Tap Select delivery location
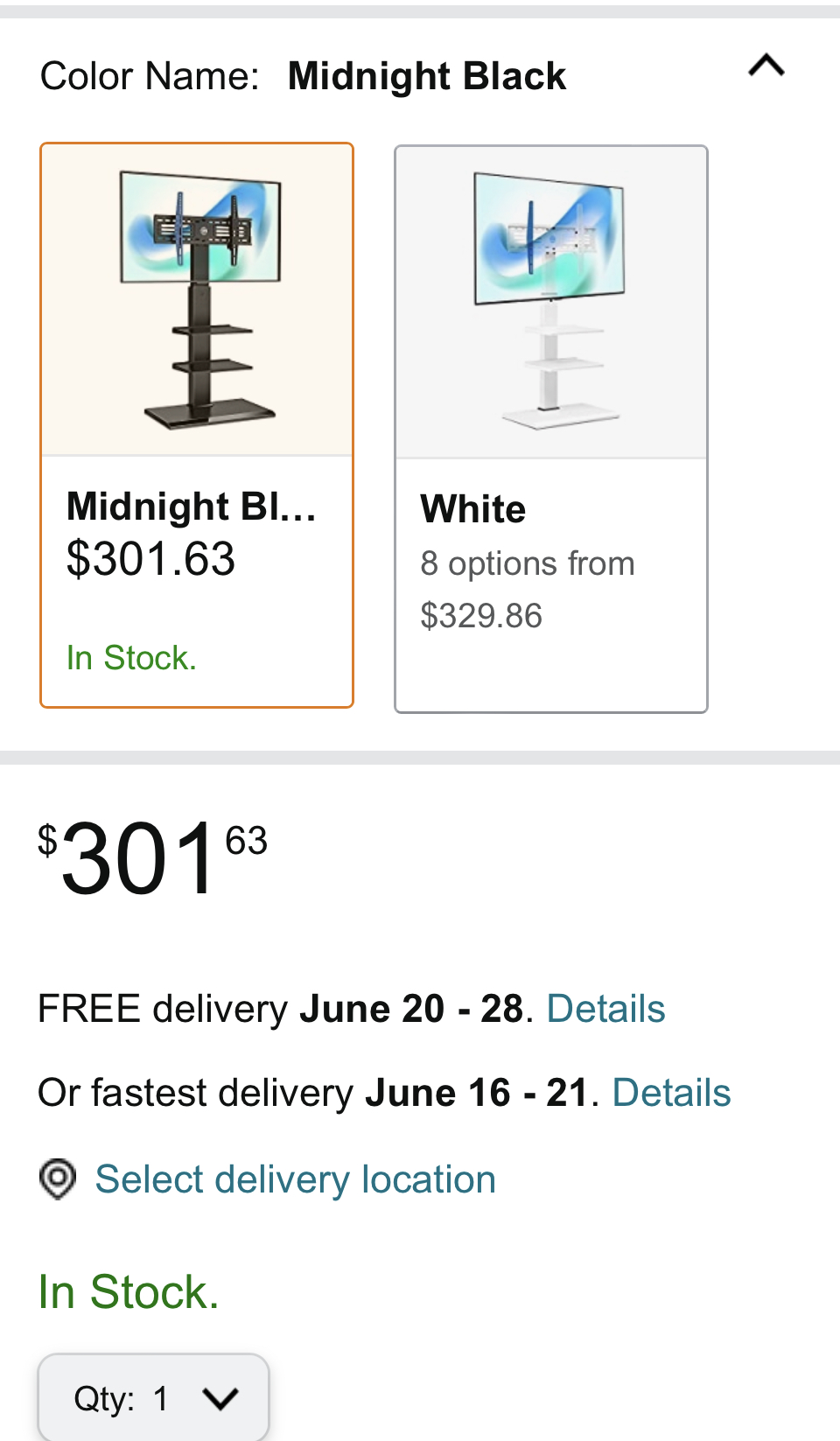Image resolution: width=840 pixels, height=1441 pixels. [x=295, y=1179]
